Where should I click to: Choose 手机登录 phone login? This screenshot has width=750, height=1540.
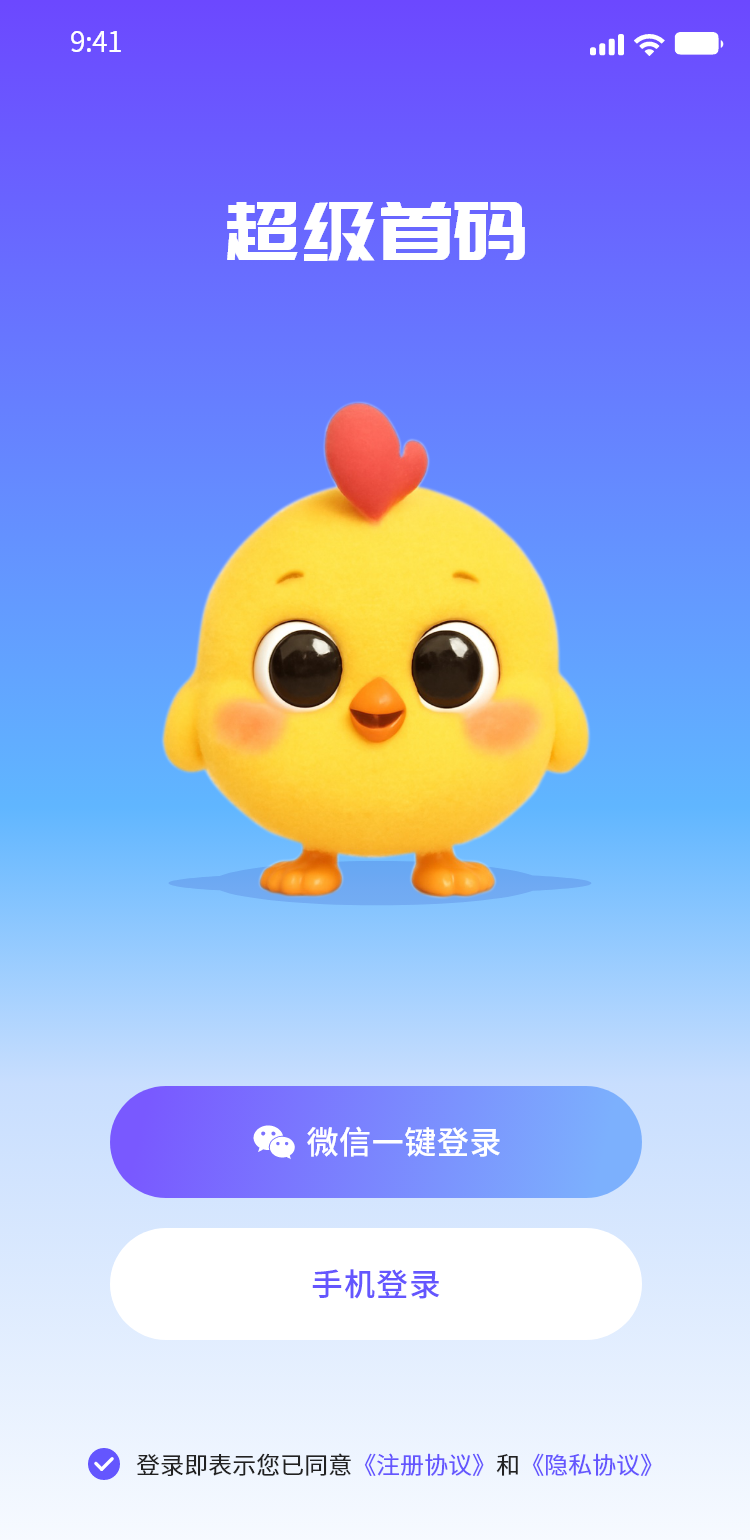pos(375,1284)
